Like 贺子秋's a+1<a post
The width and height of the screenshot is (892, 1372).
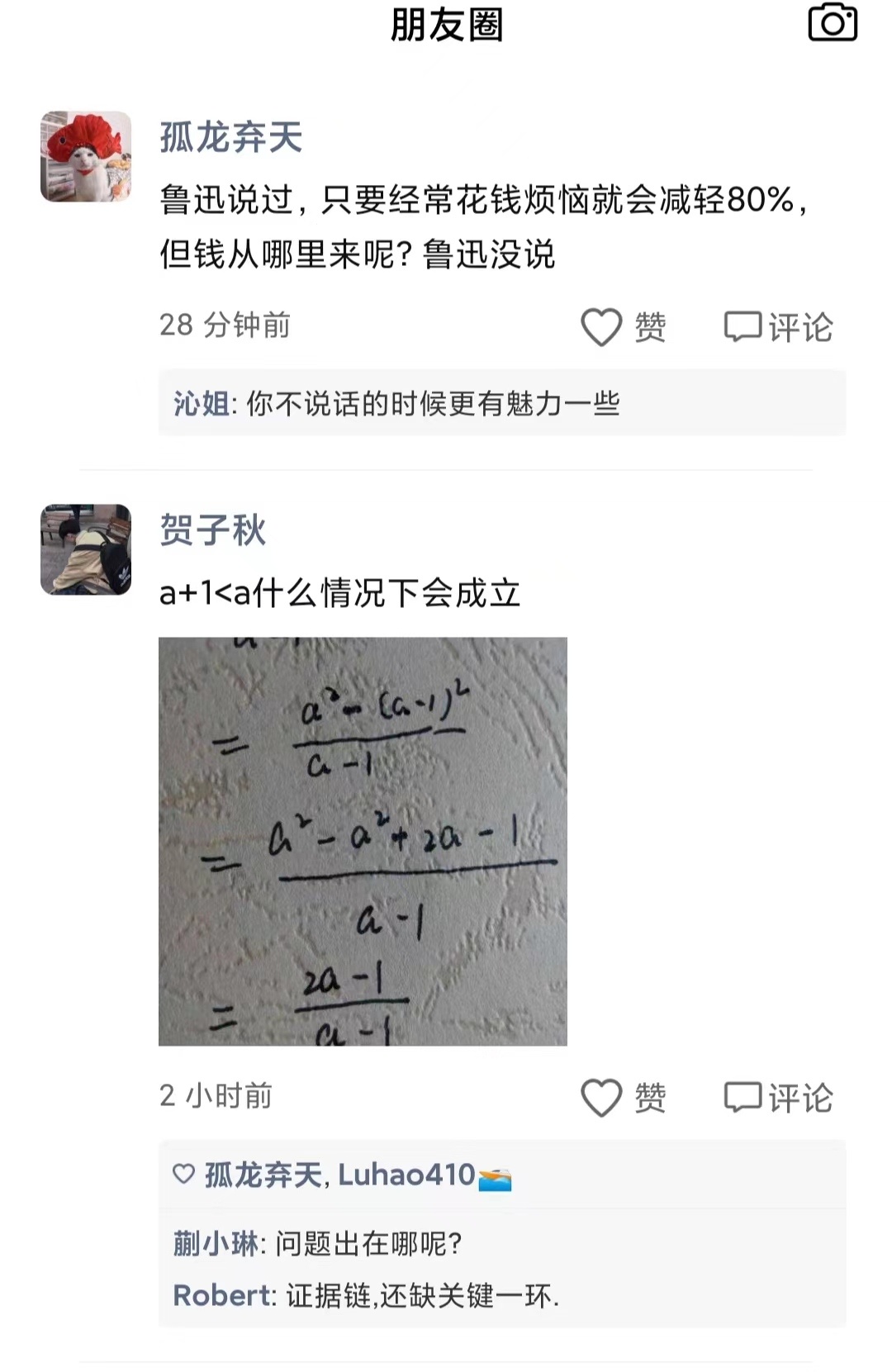tap(623, 1098)
